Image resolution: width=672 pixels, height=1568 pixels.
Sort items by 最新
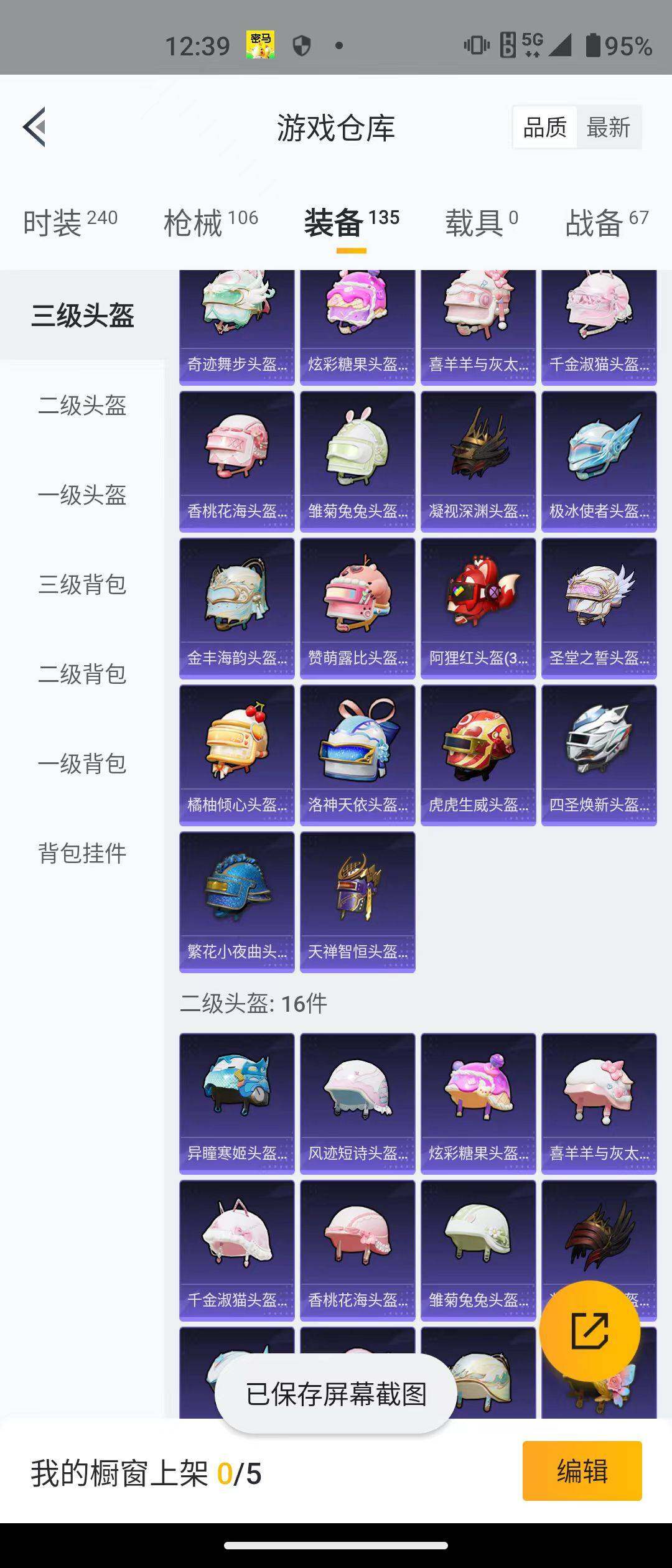(608, 128)
